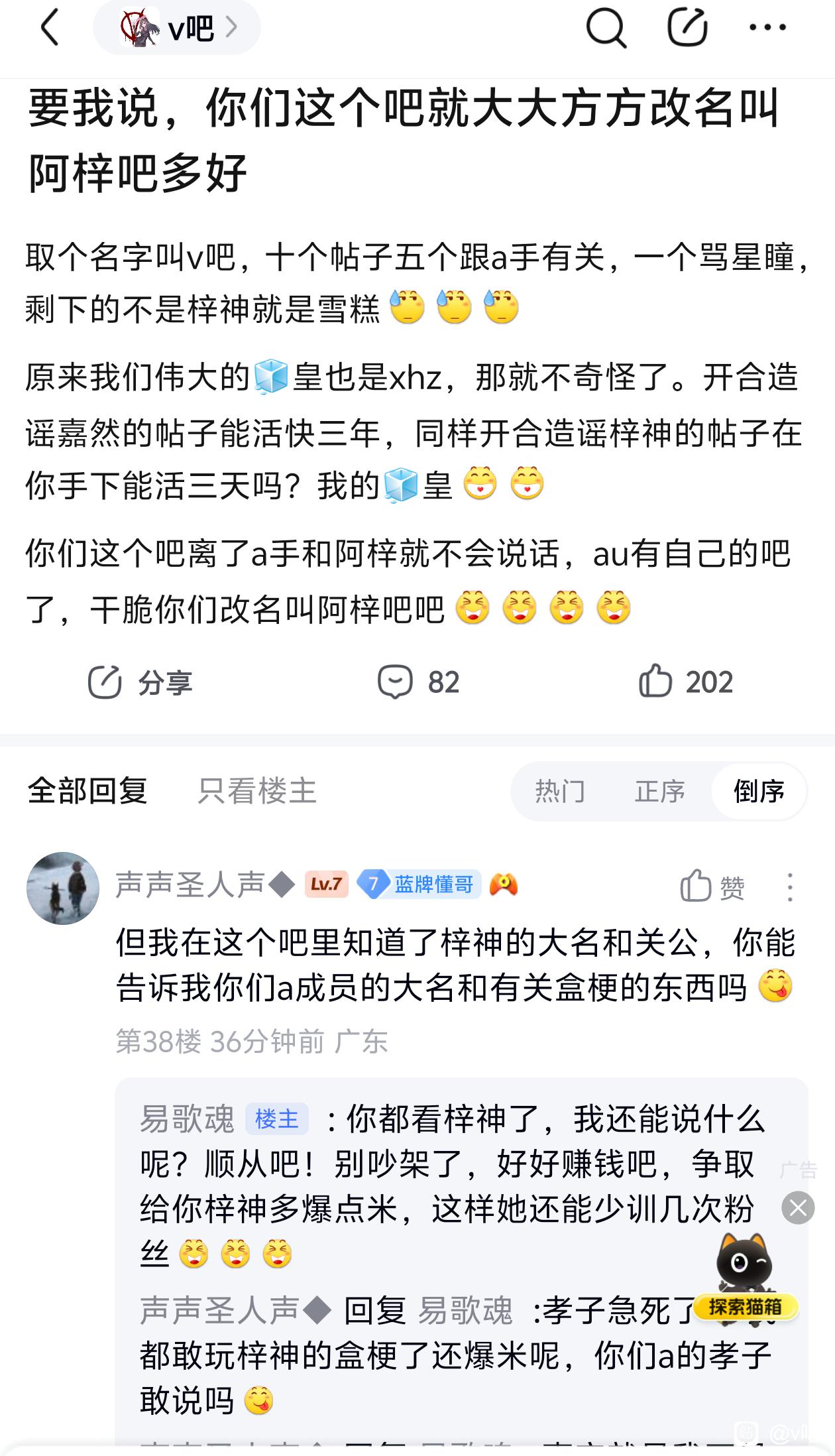
Task: Sort replies by 热门
Action: pos(560,791)
